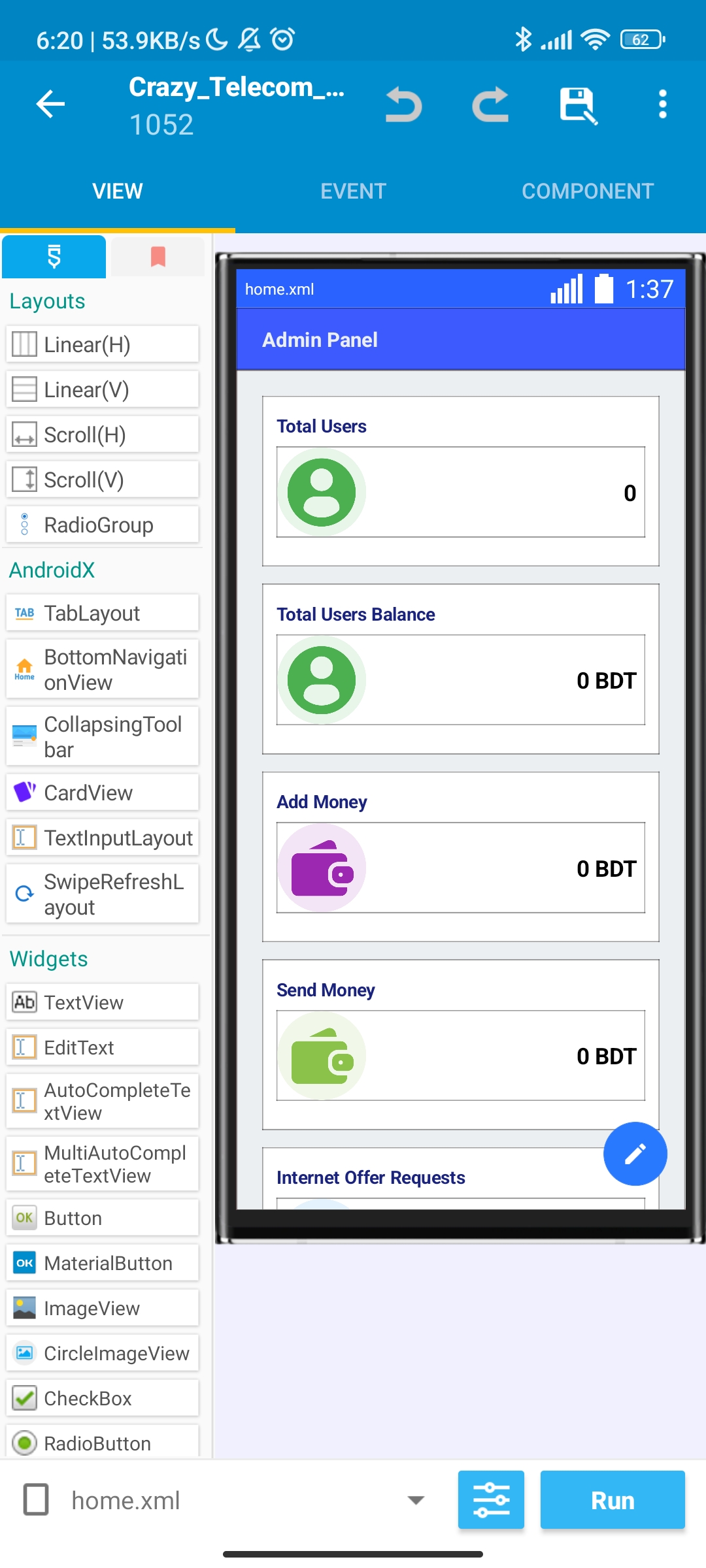Select the Scroll(V) layout

103,480
